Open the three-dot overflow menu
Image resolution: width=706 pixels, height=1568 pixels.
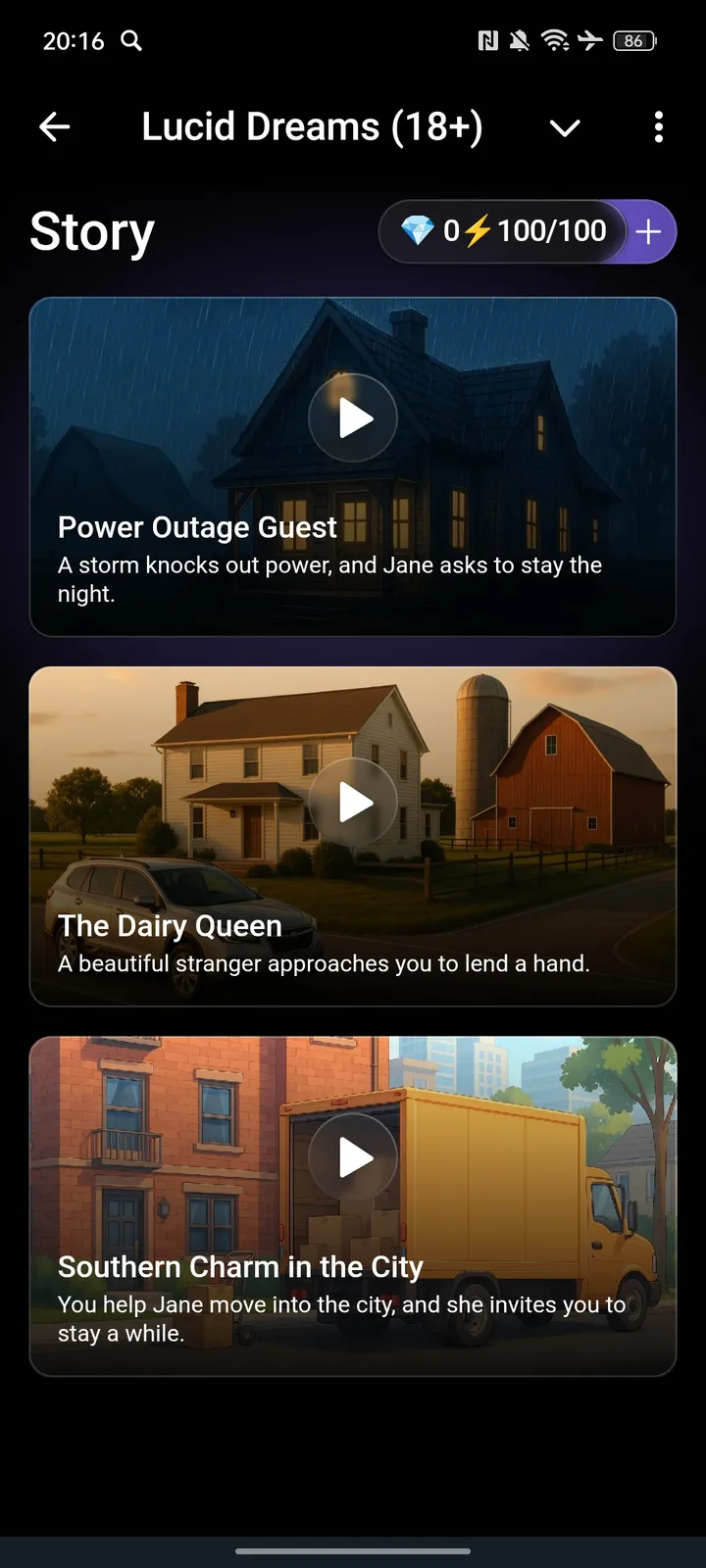tap(658, 126)
